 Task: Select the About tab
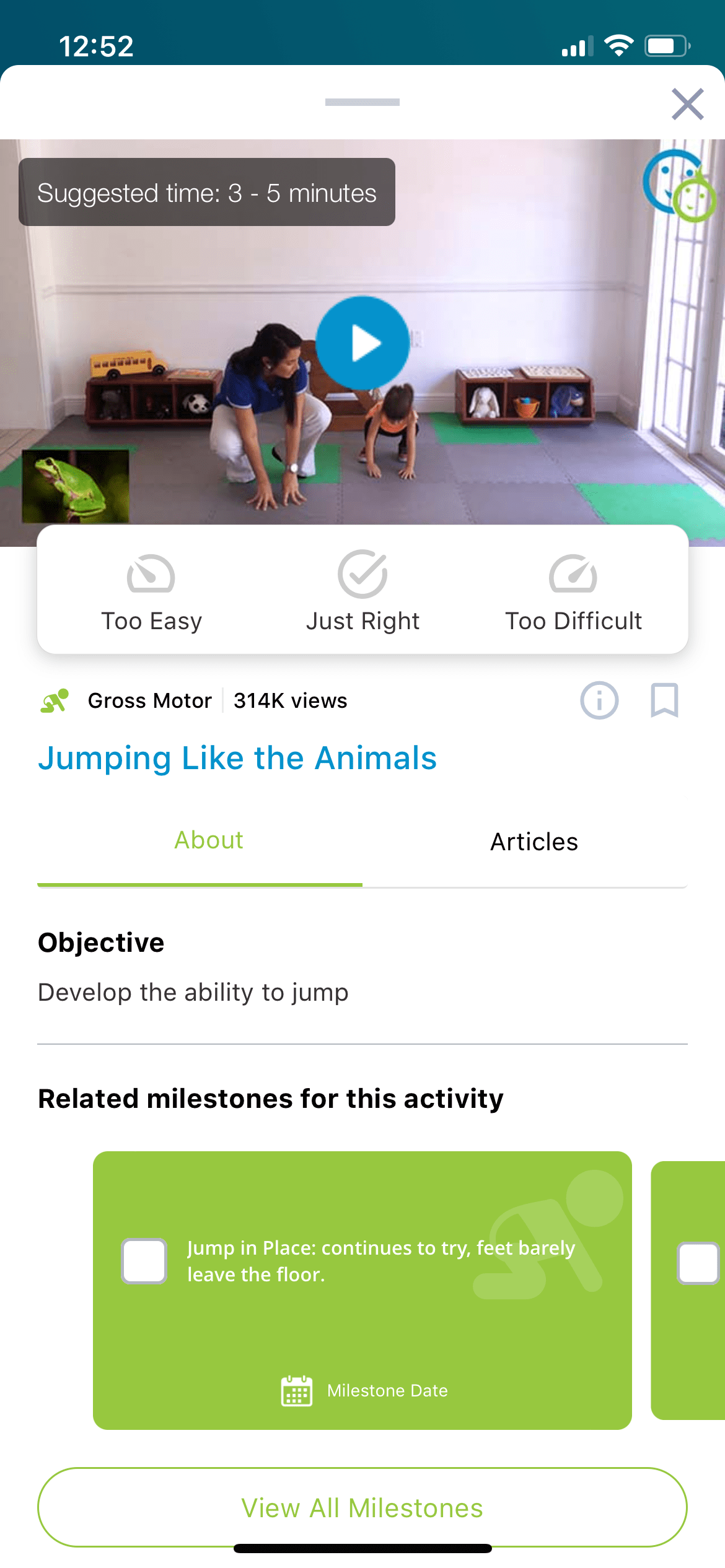(209, 841)
